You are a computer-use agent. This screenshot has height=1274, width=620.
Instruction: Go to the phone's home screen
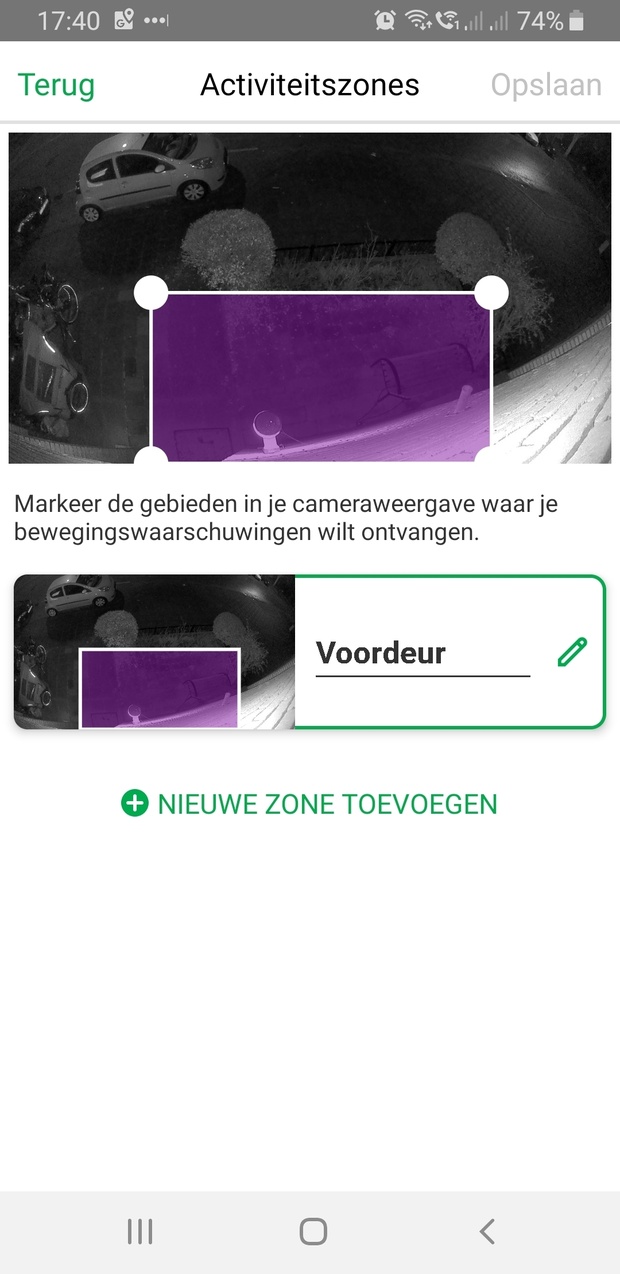[x=313, y=1232]
